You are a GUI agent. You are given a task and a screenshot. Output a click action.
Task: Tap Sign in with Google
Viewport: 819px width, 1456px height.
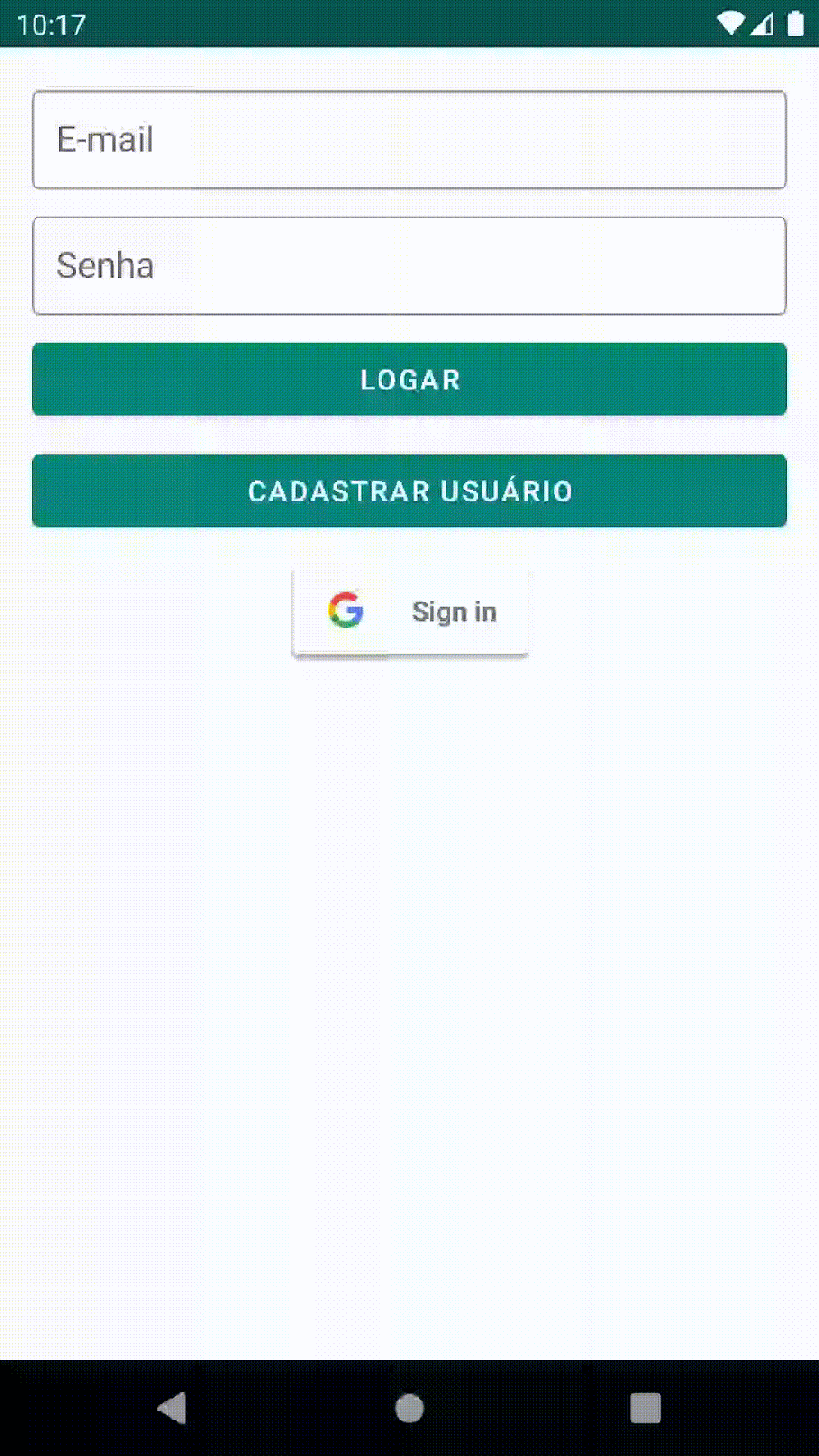tap(409, 610)
